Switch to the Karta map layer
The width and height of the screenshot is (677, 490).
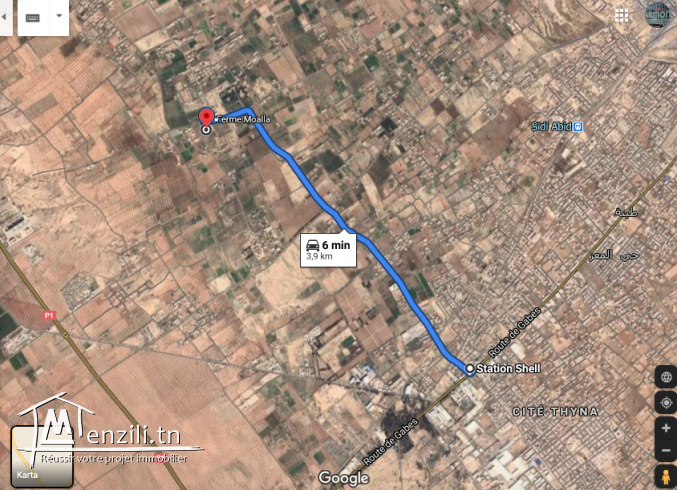click(41, 458)
